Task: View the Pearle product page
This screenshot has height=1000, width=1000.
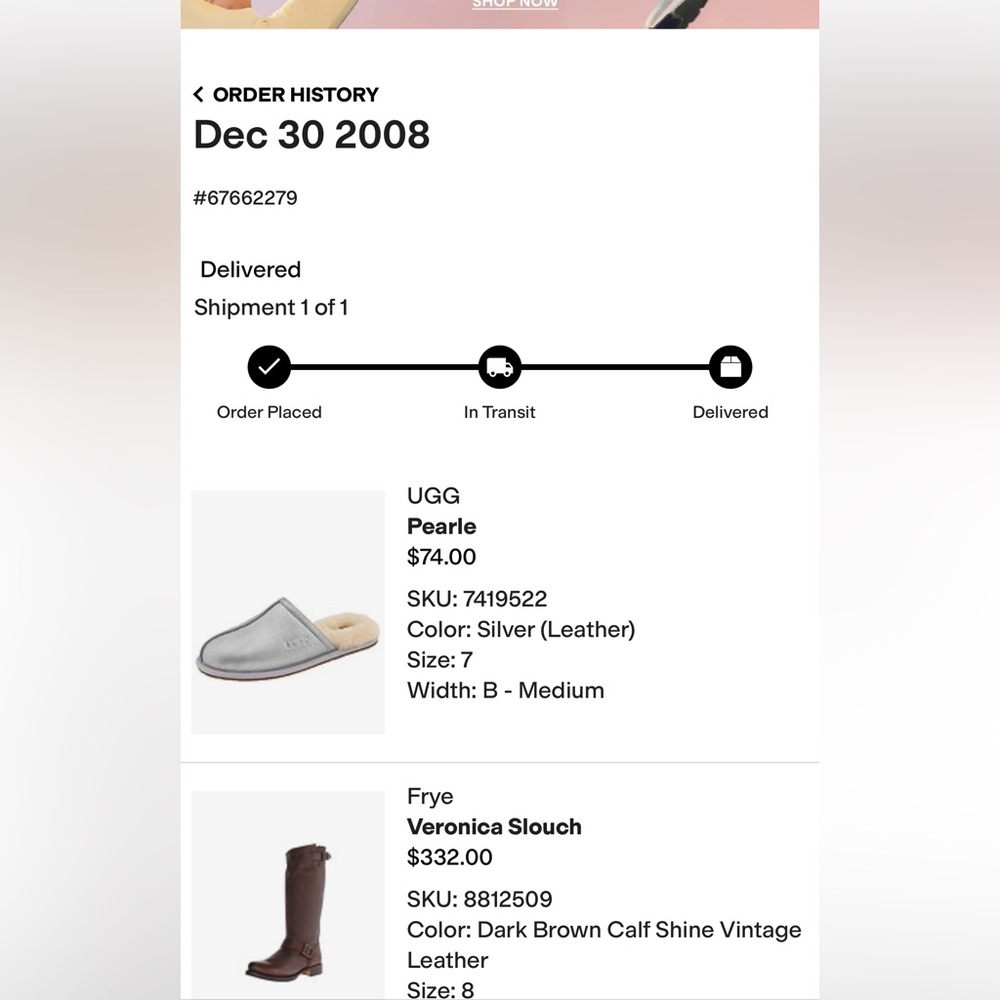Action: (x=441, y=526)
